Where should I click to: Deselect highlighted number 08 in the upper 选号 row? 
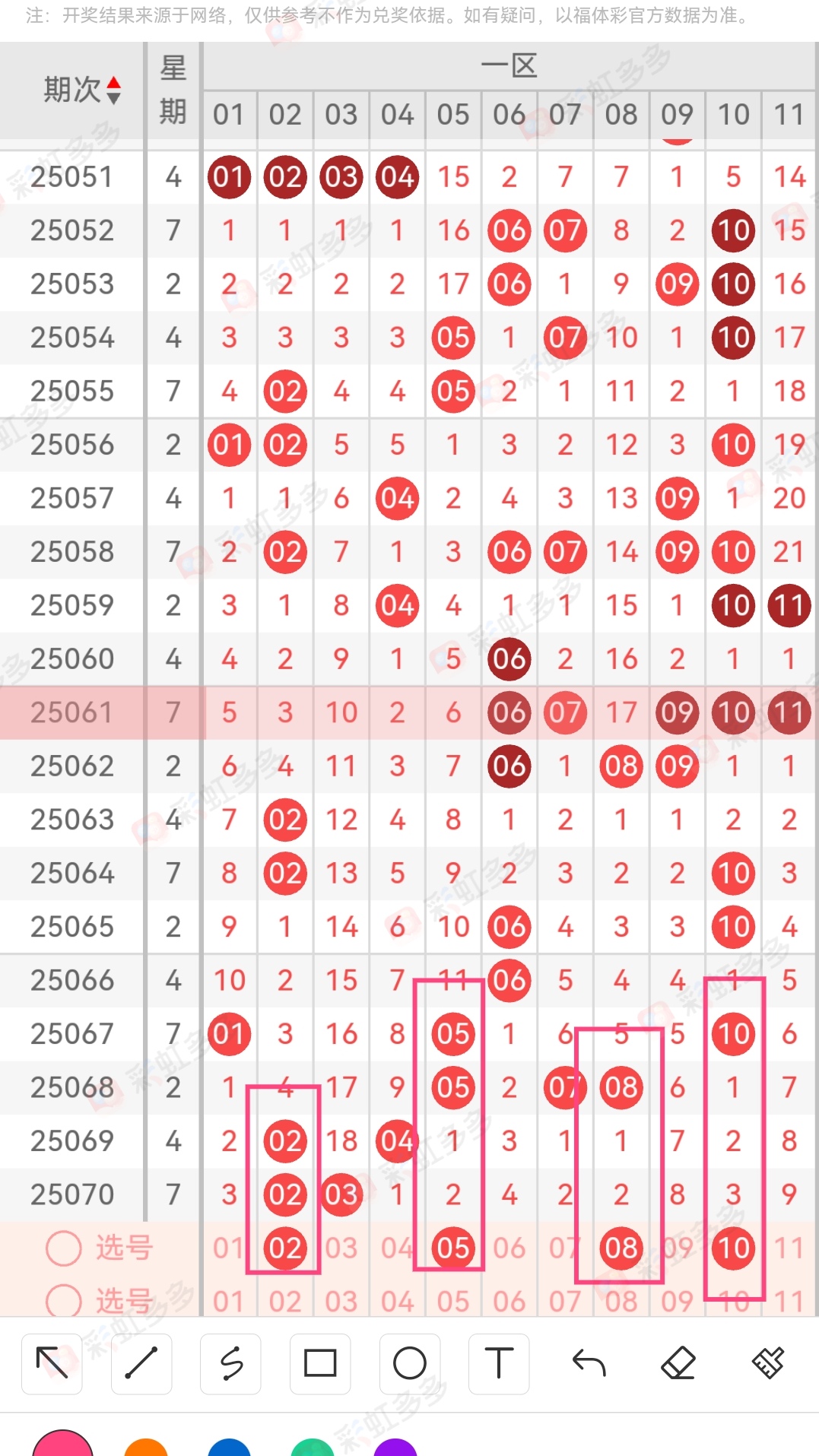point(621,1248)
